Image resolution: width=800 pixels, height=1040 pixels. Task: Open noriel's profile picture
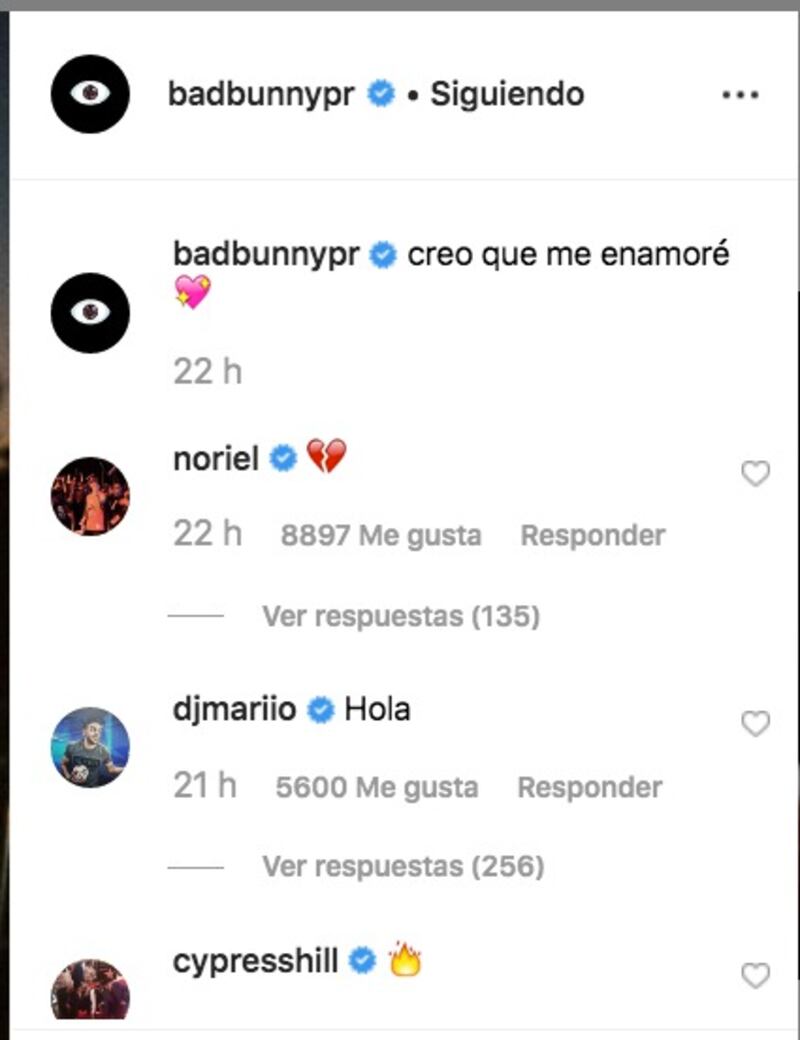click(x=90, y=496)
